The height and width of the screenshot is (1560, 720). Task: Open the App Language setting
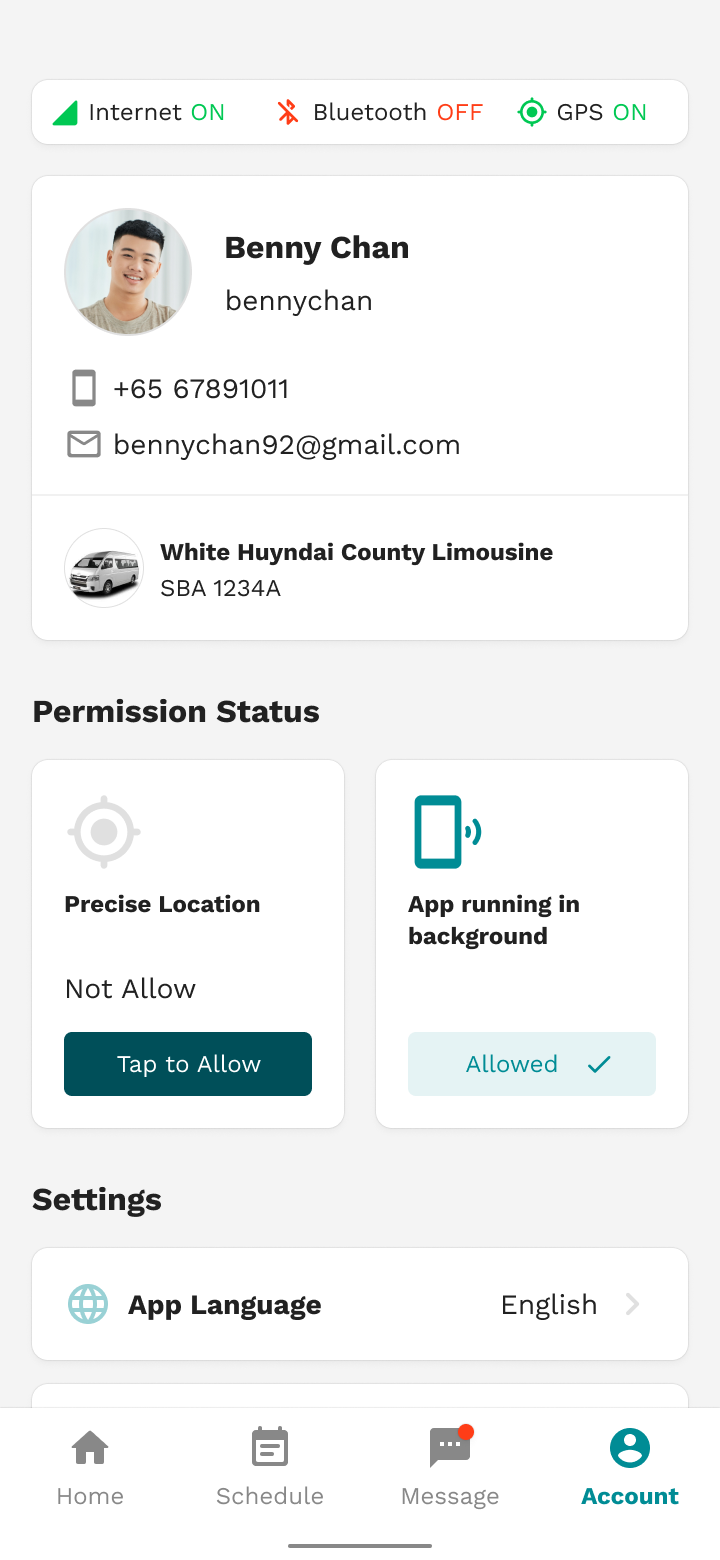tap(360, 1304)
